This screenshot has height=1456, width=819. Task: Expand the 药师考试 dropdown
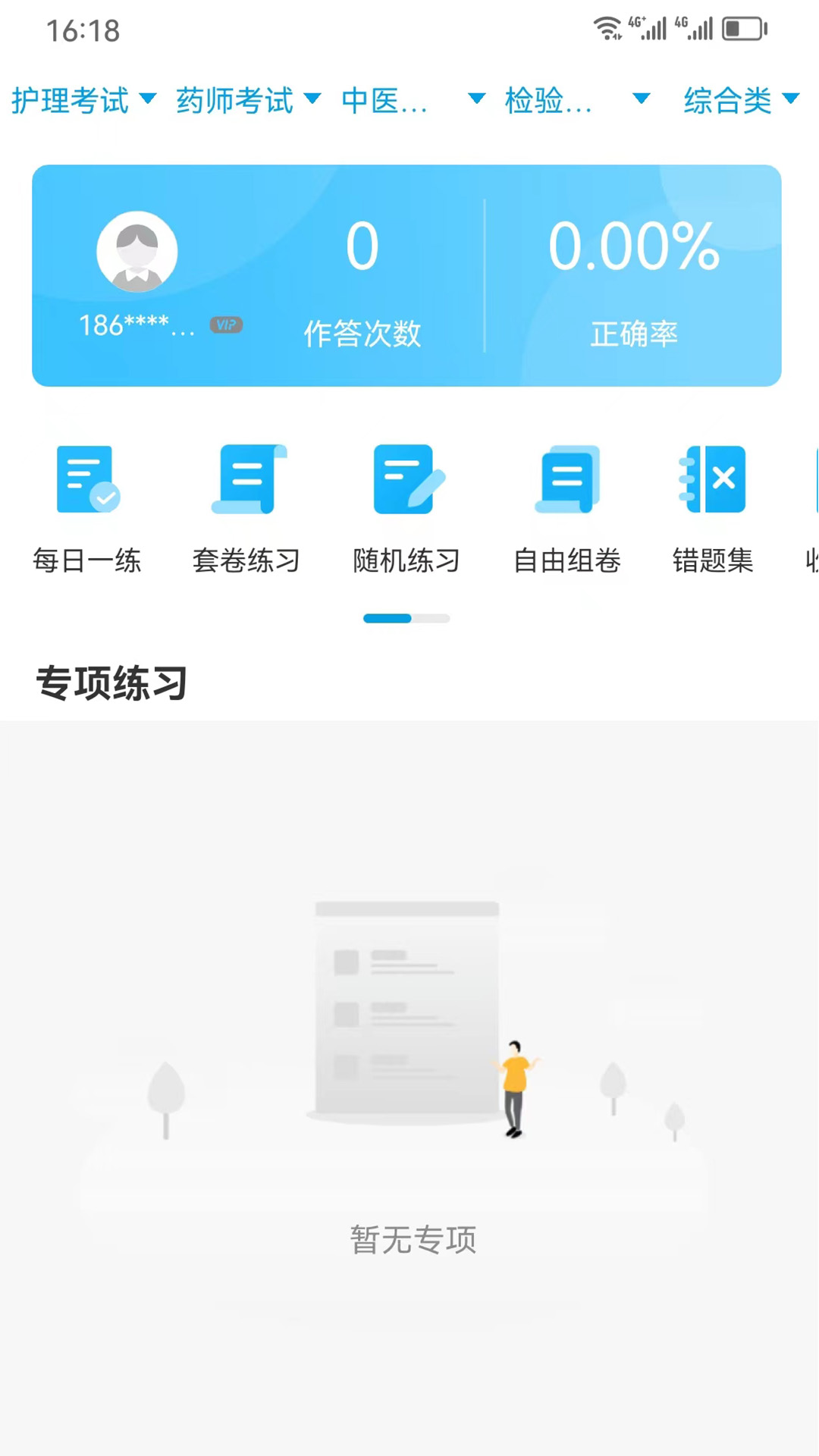[248, 100]
